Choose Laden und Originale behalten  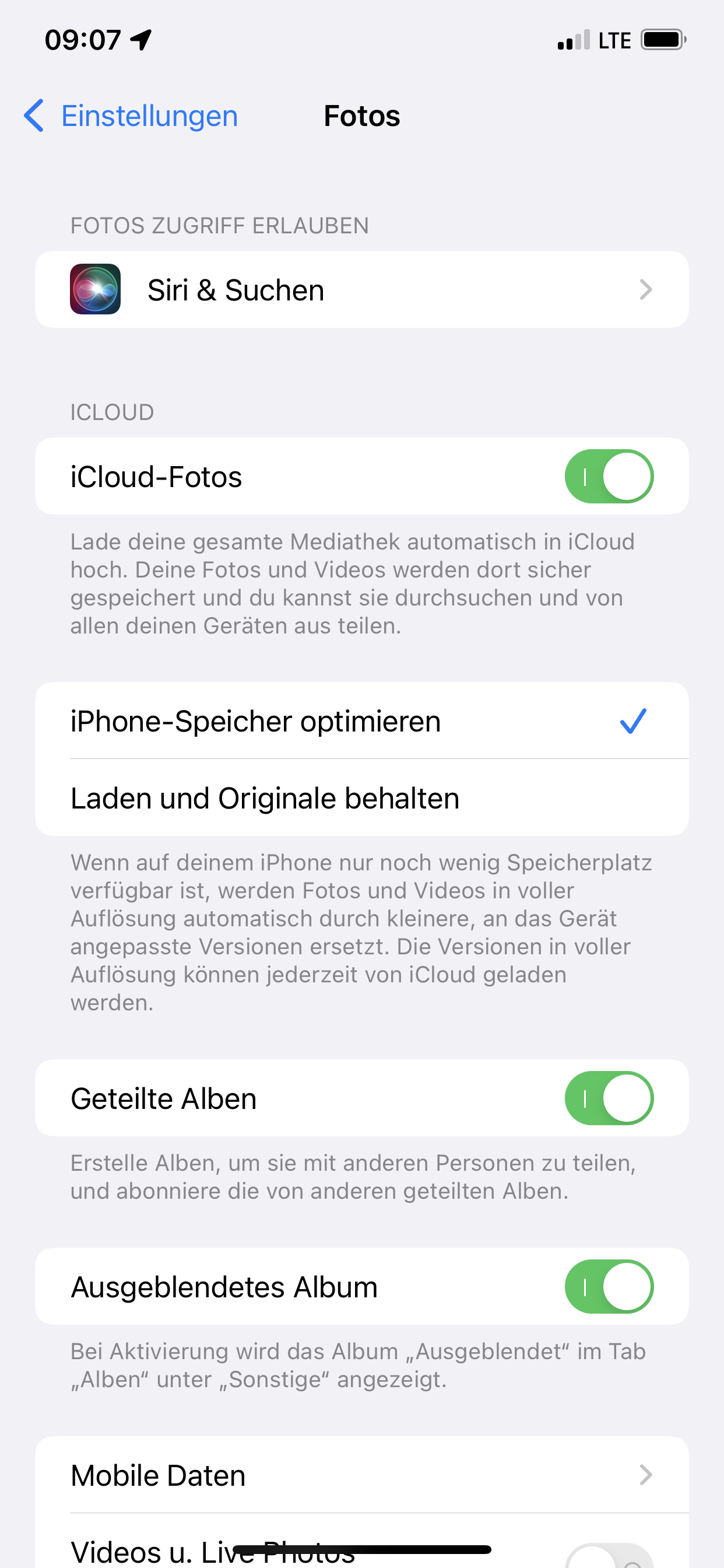pos(361,798)
